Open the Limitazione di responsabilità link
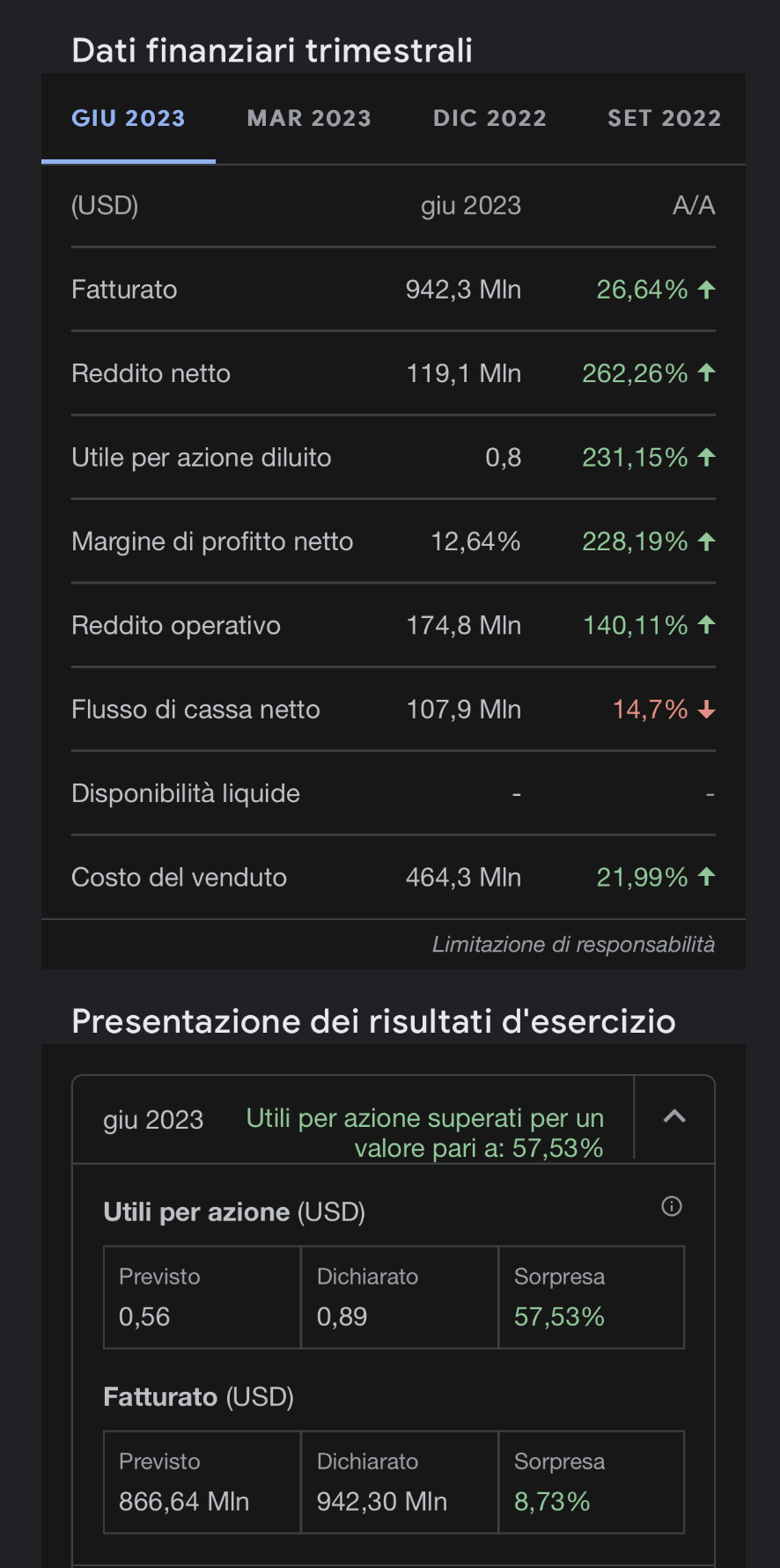Image resolution: width=780 pixels, height=1568 pixels. (x=573, y=945)
